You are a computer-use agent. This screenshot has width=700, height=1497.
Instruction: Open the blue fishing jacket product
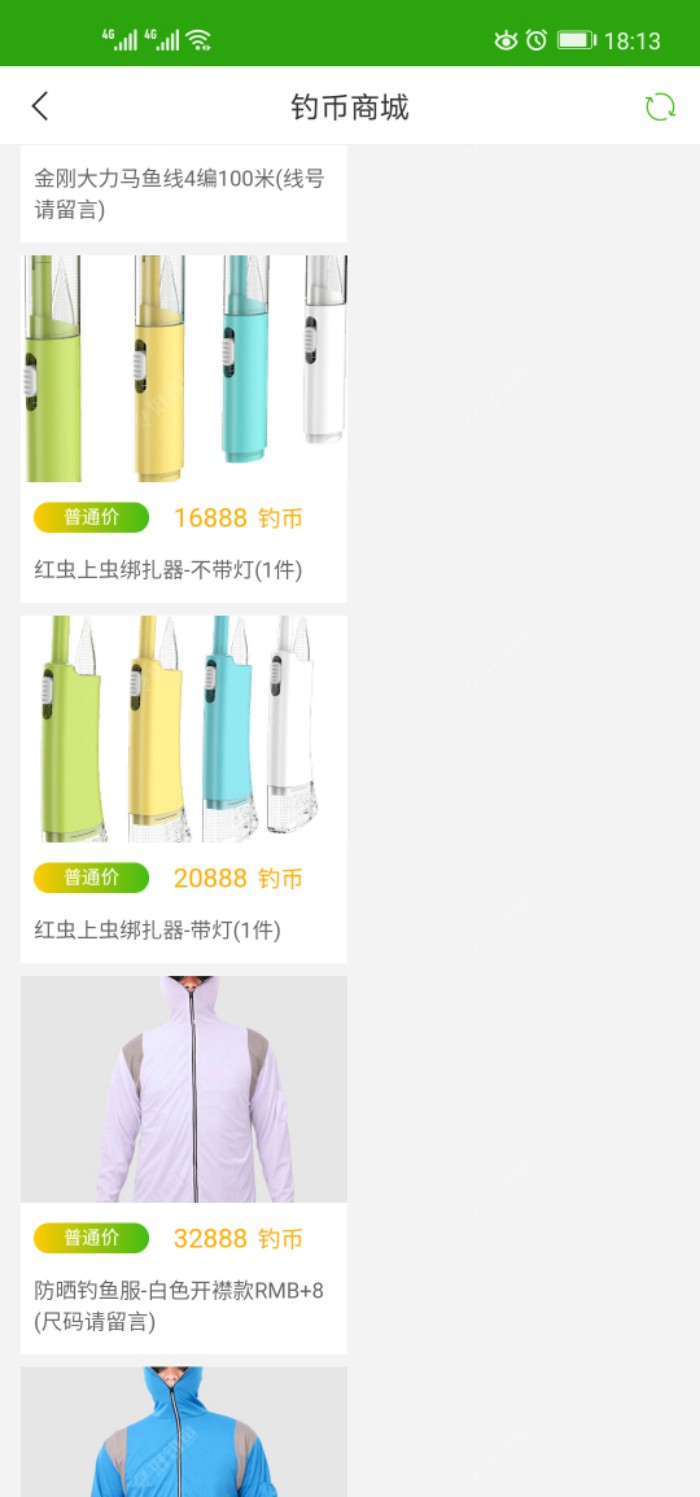[x=184, y=1432]
